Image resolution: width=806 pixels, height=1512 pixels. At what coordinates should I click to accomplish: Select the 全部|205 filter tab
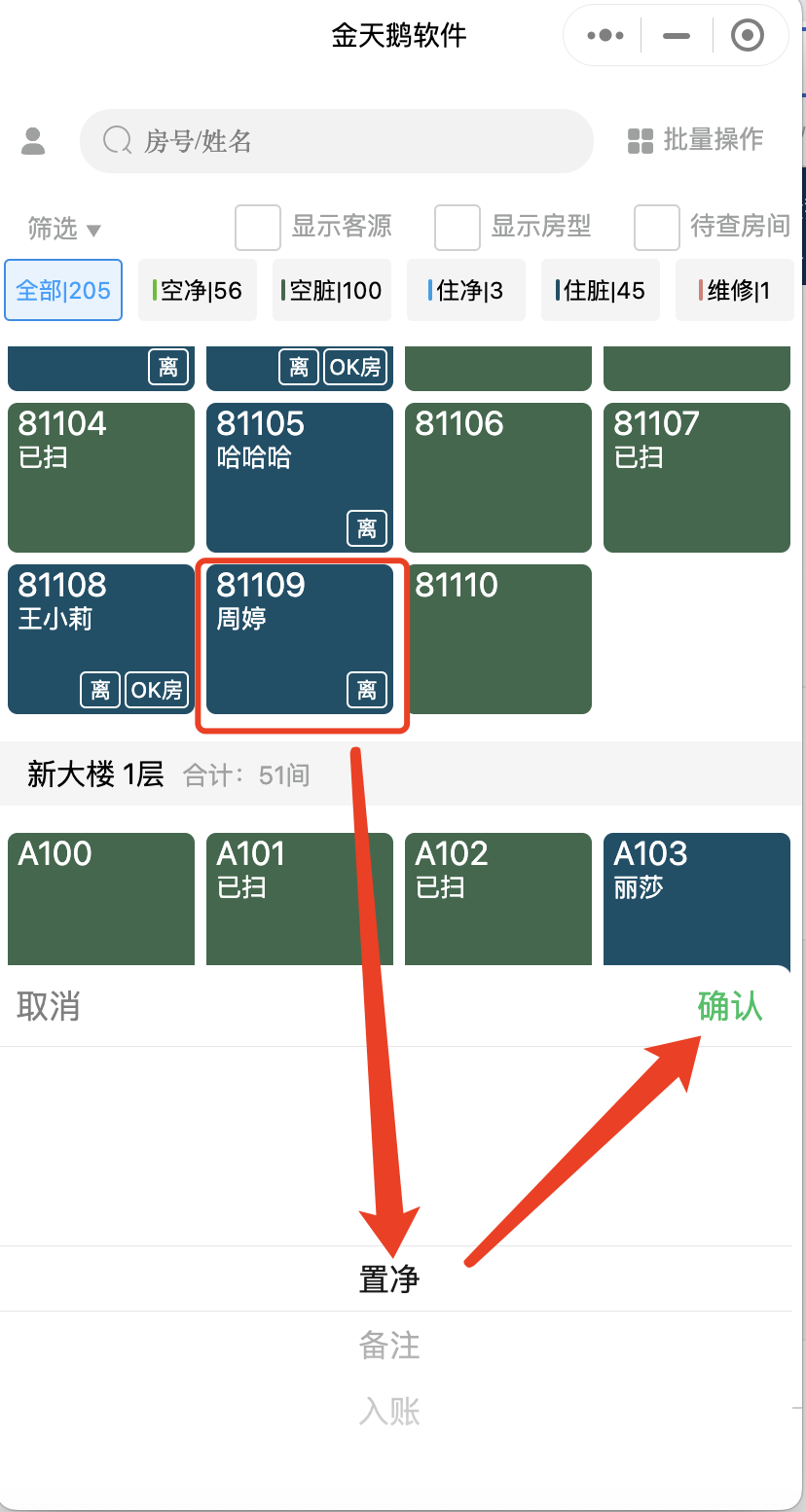click(x=63, y=290)
